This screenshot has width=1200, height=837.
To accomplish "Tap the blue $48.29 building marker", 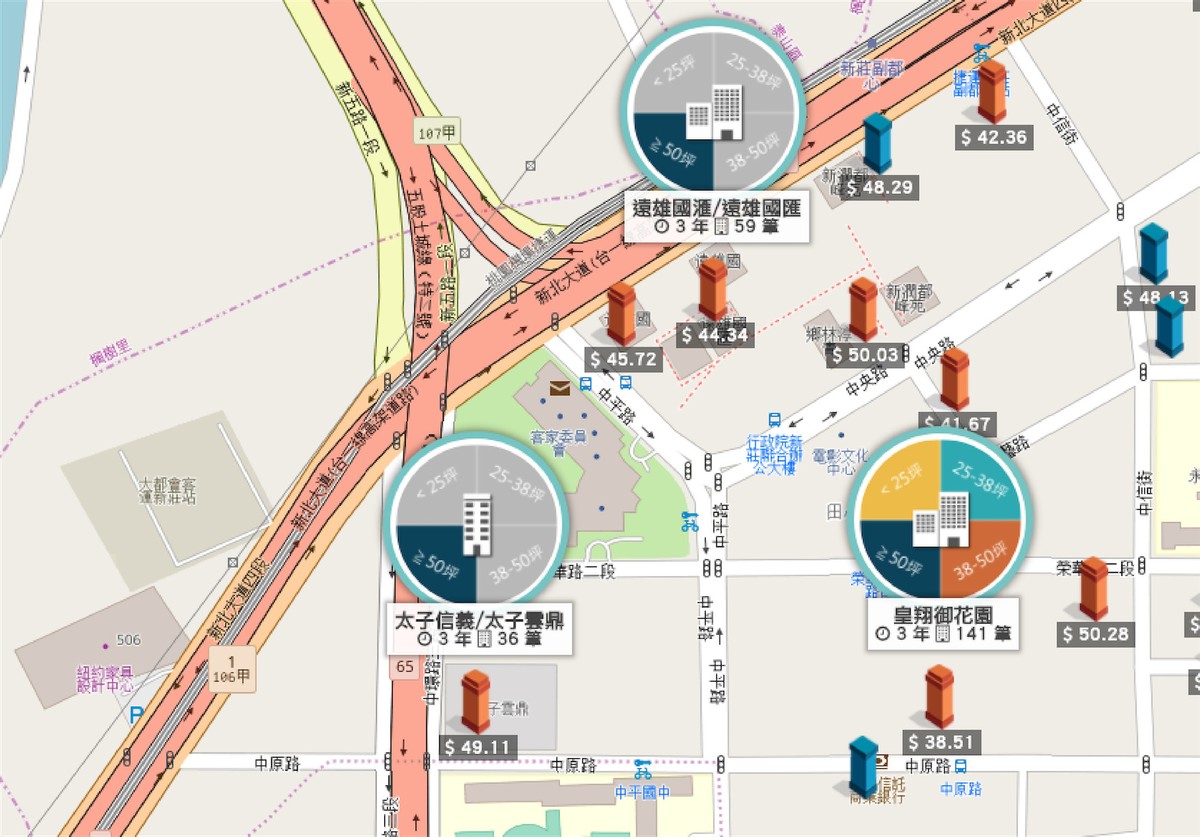I will [x=877, y=144].
